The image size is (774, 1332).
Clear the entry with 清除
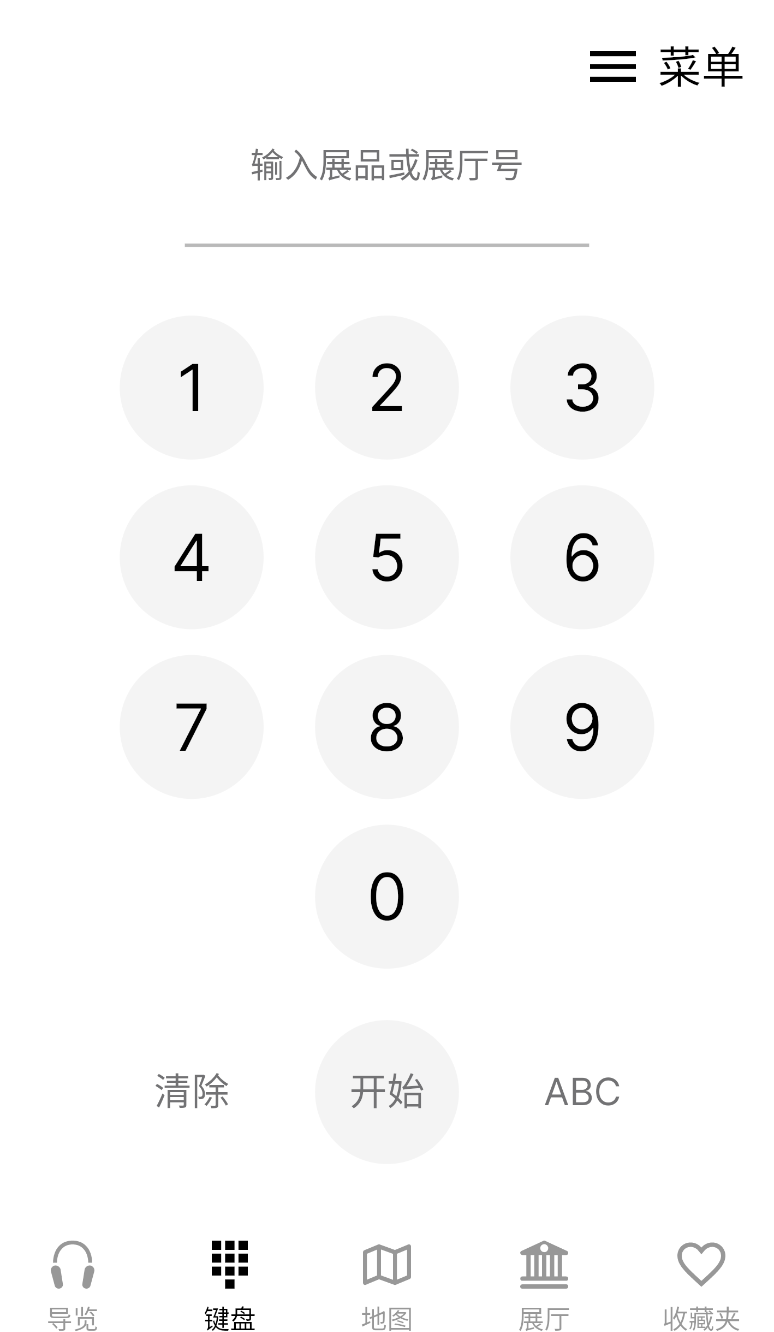192,1091
